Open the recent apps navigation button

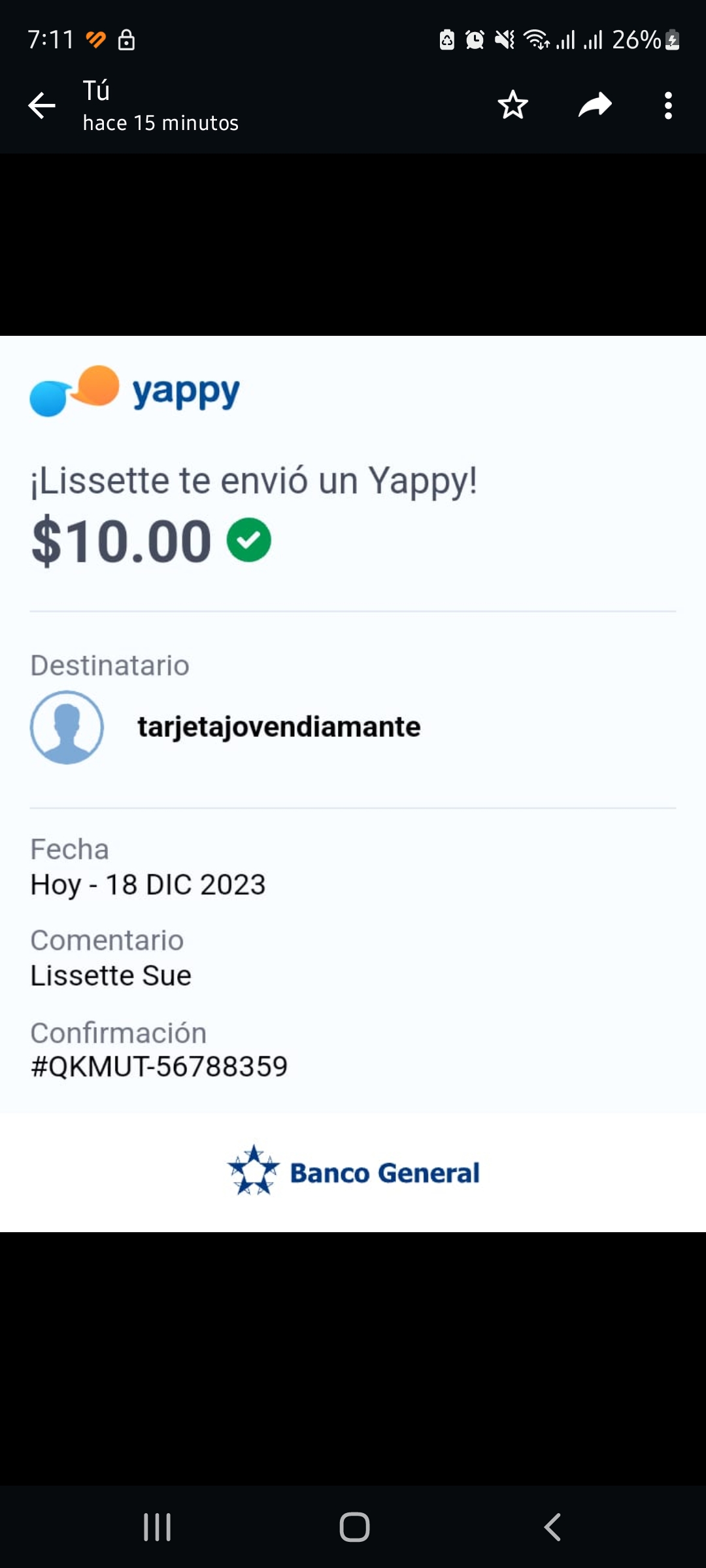point(157,1527)
